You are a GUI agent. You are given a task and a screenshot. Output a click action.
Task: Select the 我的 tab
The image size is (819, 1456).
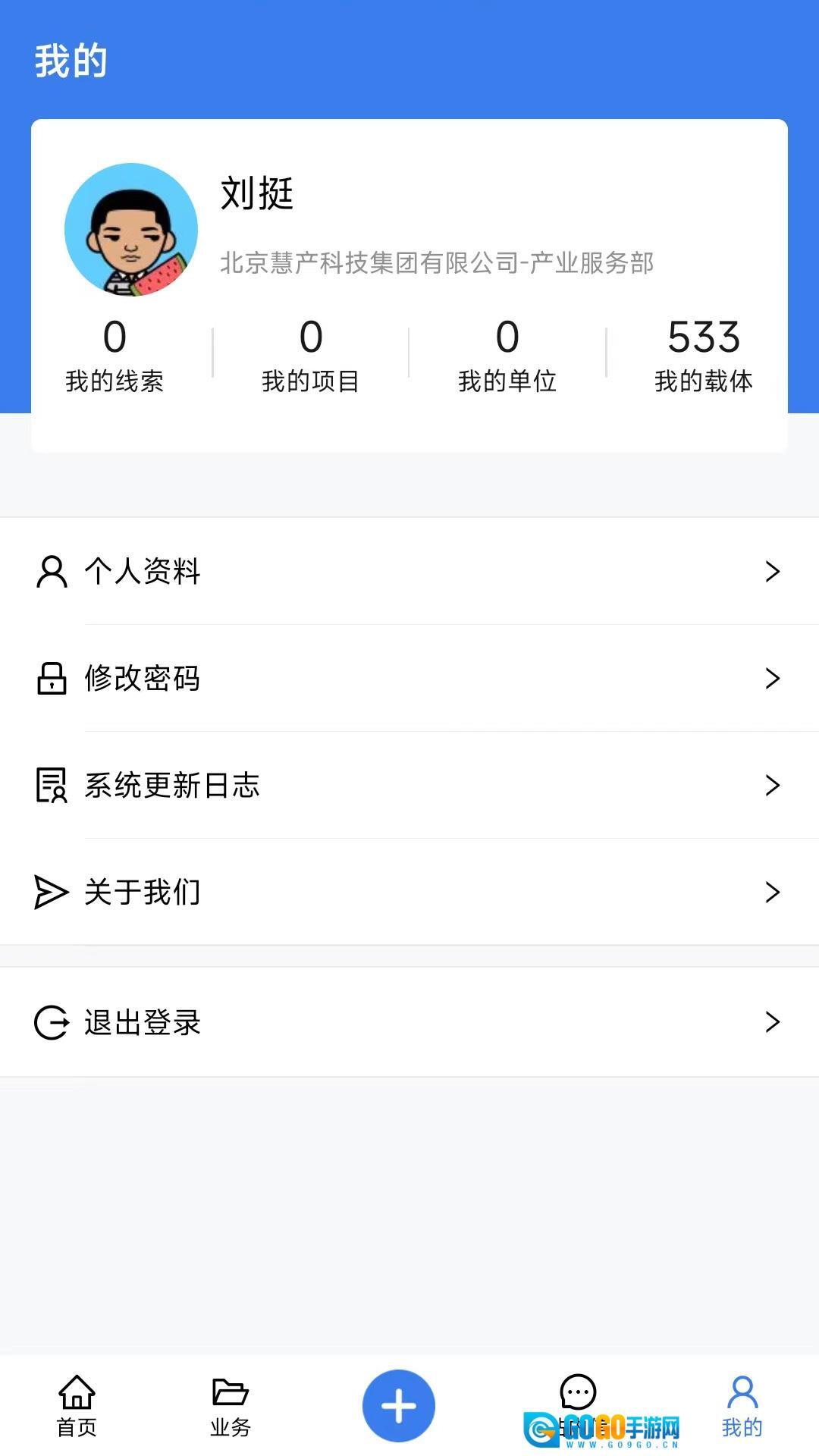[742, 1406]
